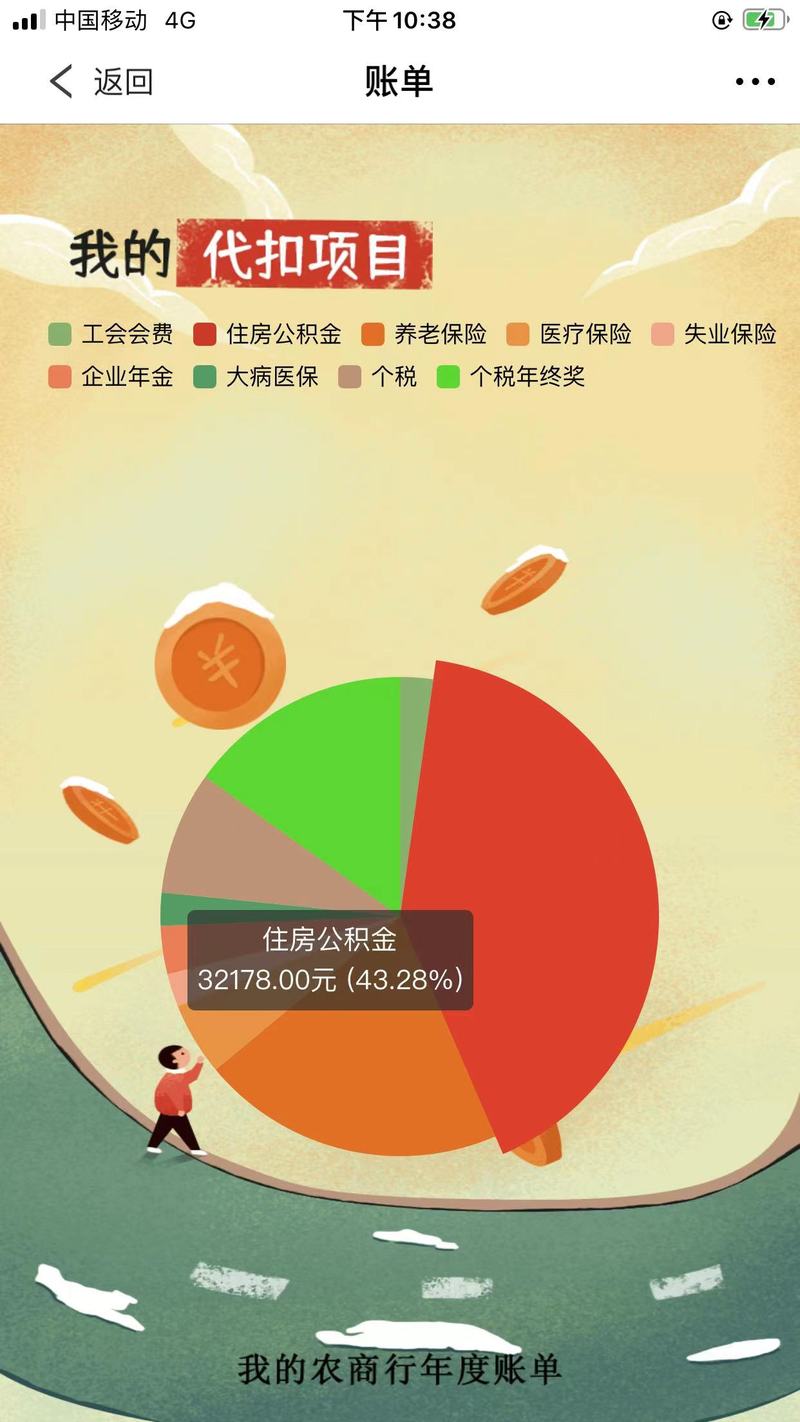This screenshot has height=1422, width=800.
Task: Toggle the 大病医保 legend item
Action: (256, 377)
